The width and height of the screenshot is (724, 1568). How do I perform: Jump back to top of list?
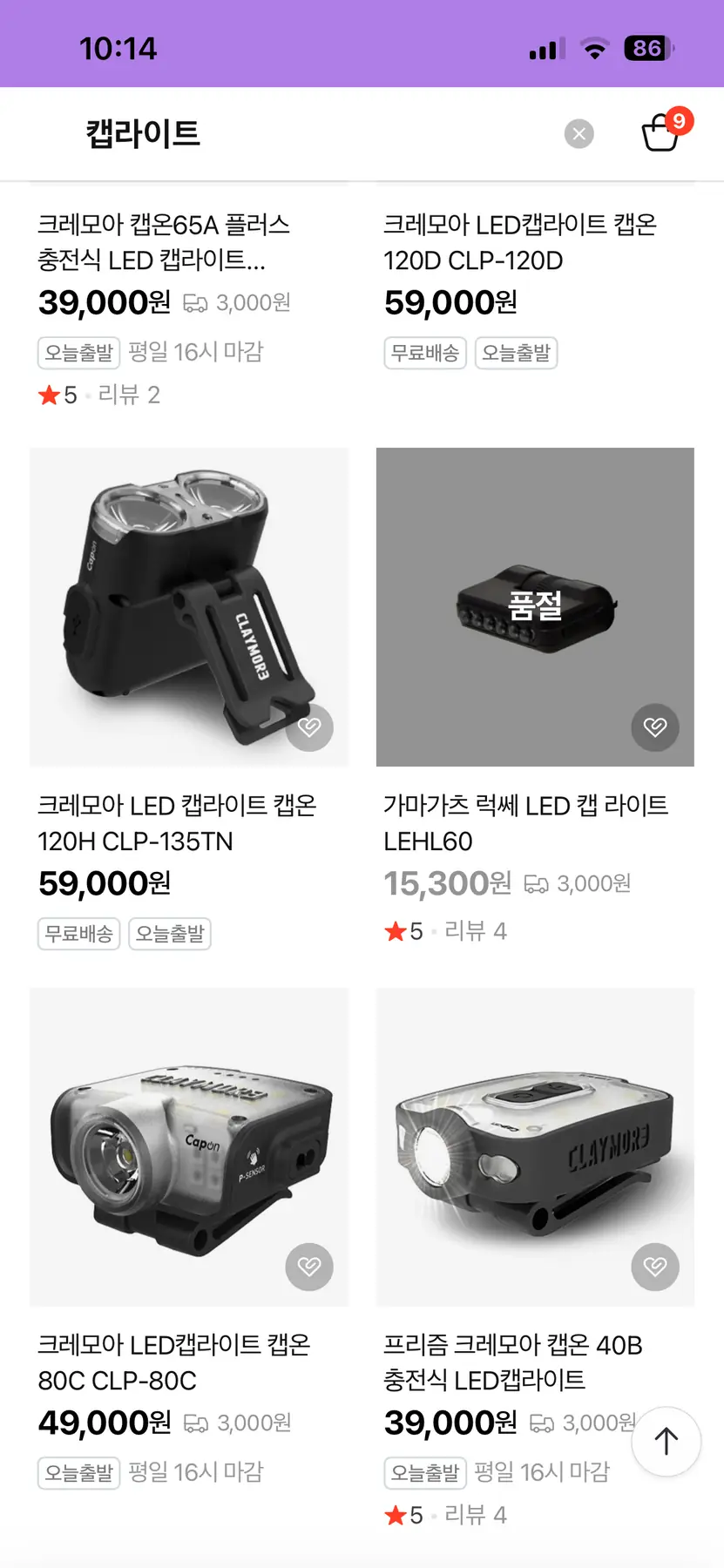click(666, 1441)
